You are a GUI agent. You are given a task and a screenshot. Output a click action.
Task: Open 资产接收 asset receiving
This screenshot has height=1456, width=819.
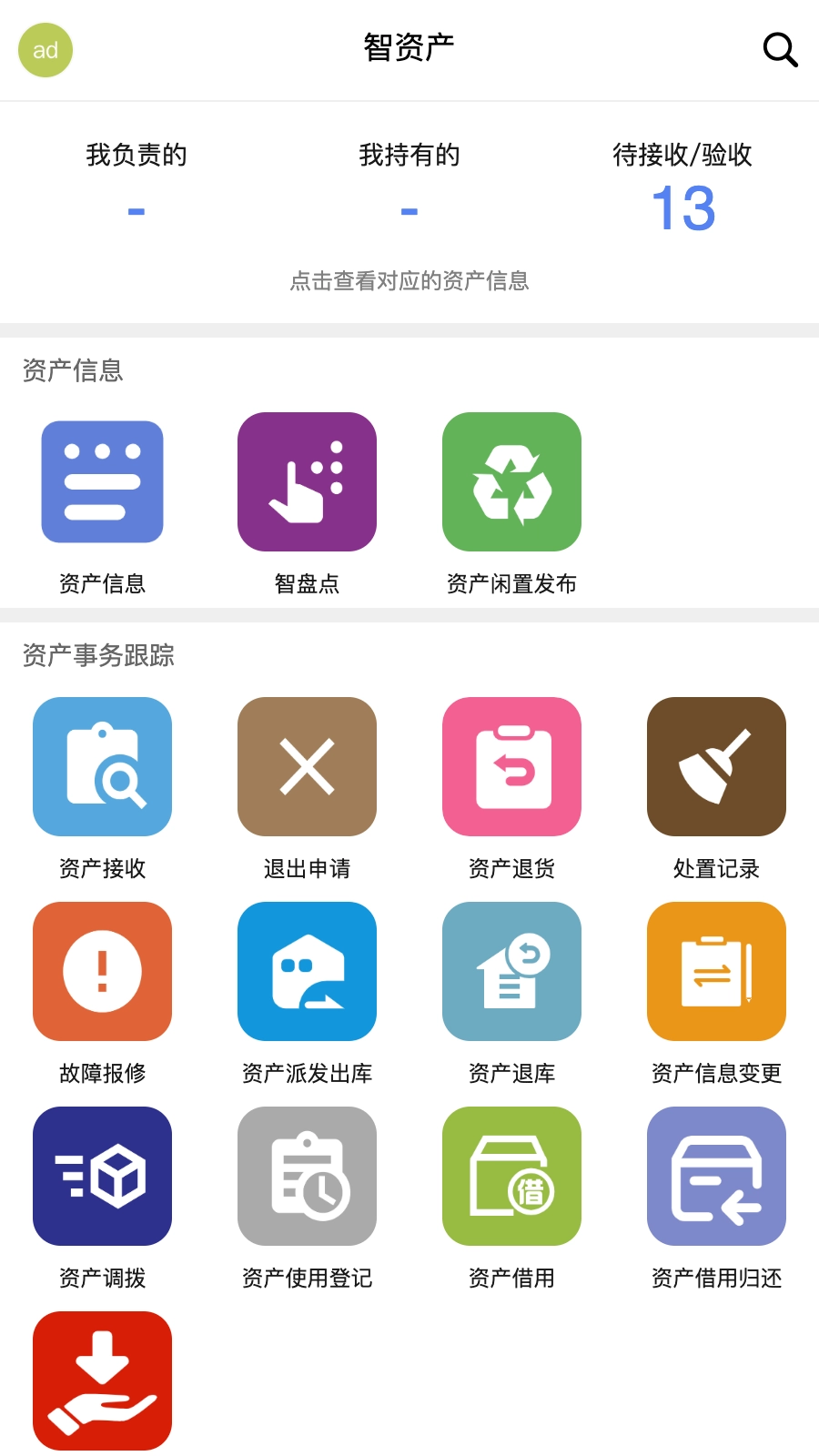(x=102, y=766)
